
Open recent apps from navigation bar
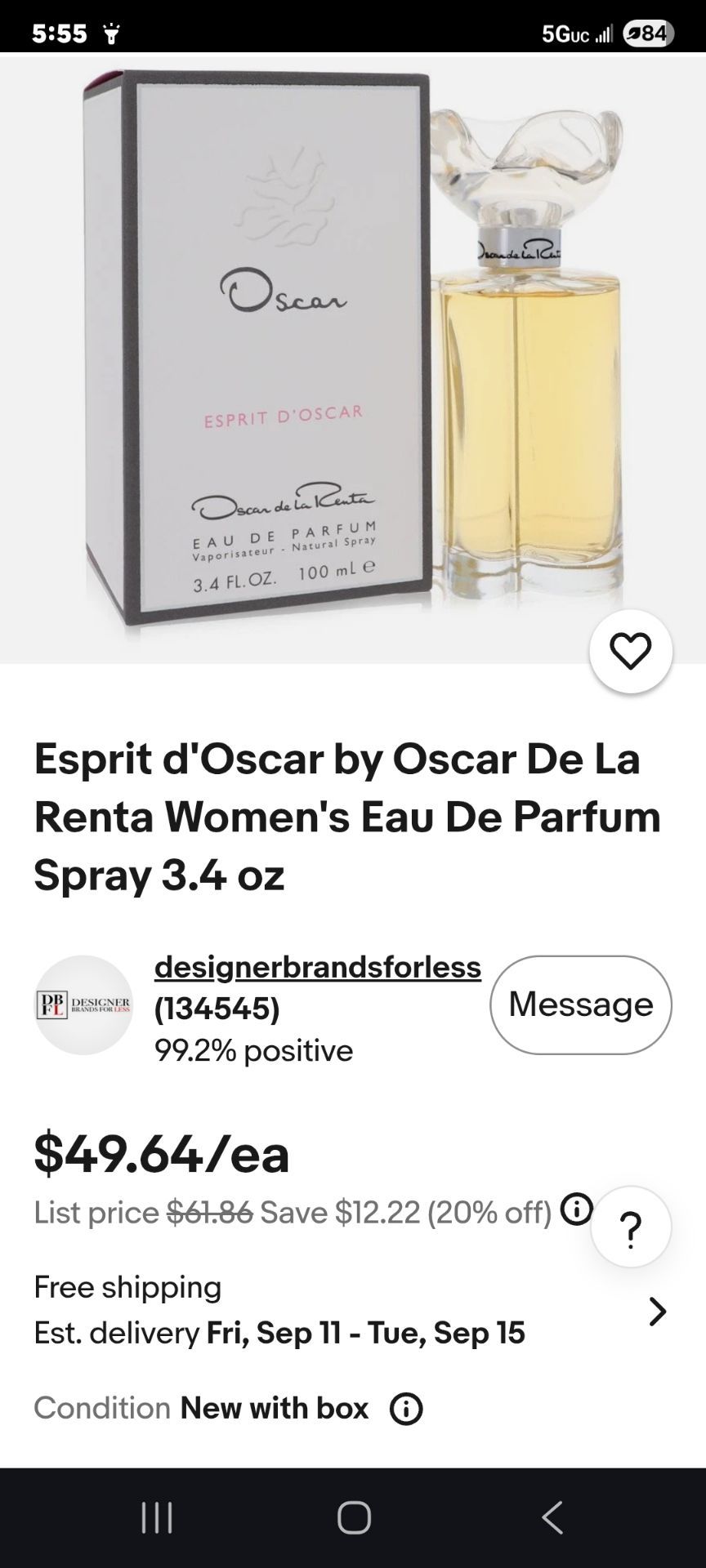click(x=157, y=1517)
